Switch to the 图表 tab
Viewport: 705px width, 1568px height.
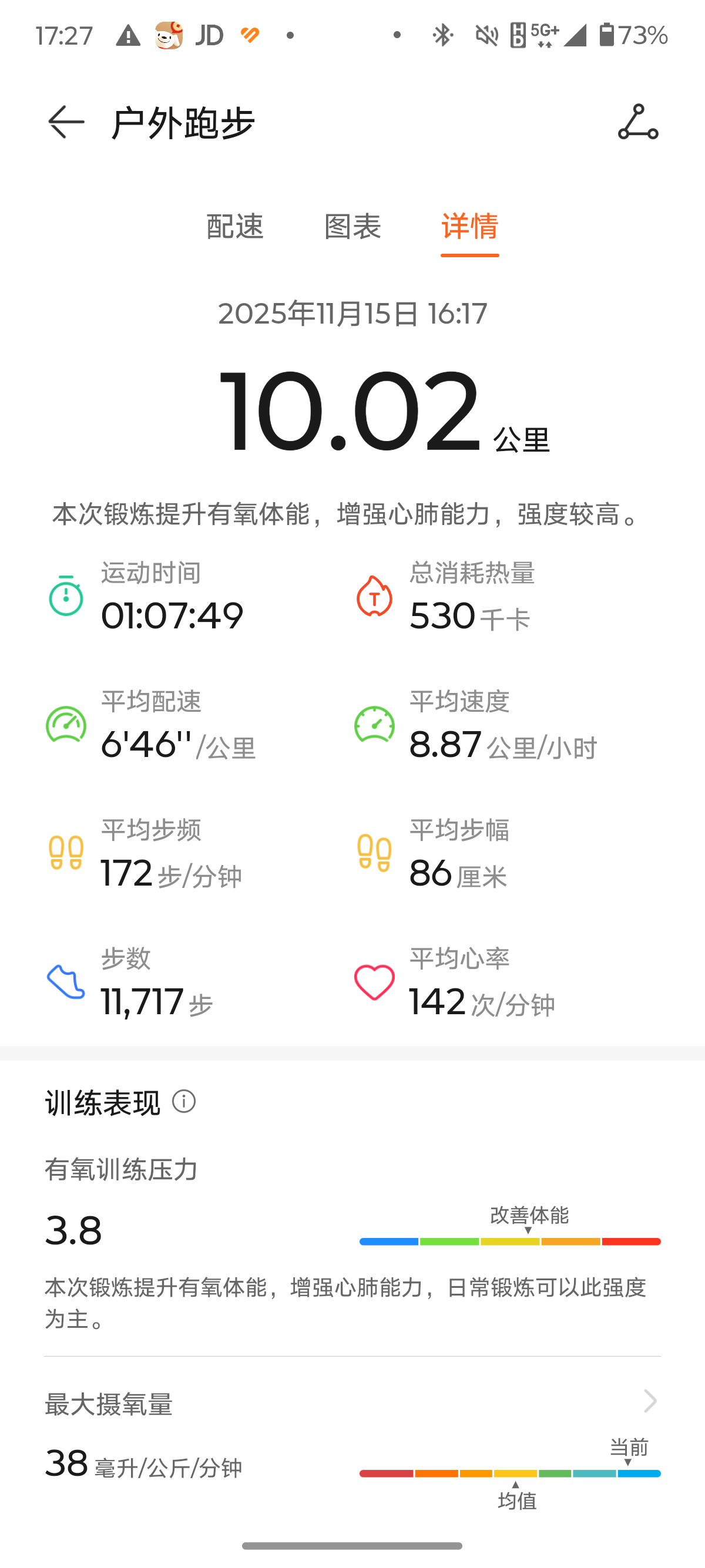point(352,228)
